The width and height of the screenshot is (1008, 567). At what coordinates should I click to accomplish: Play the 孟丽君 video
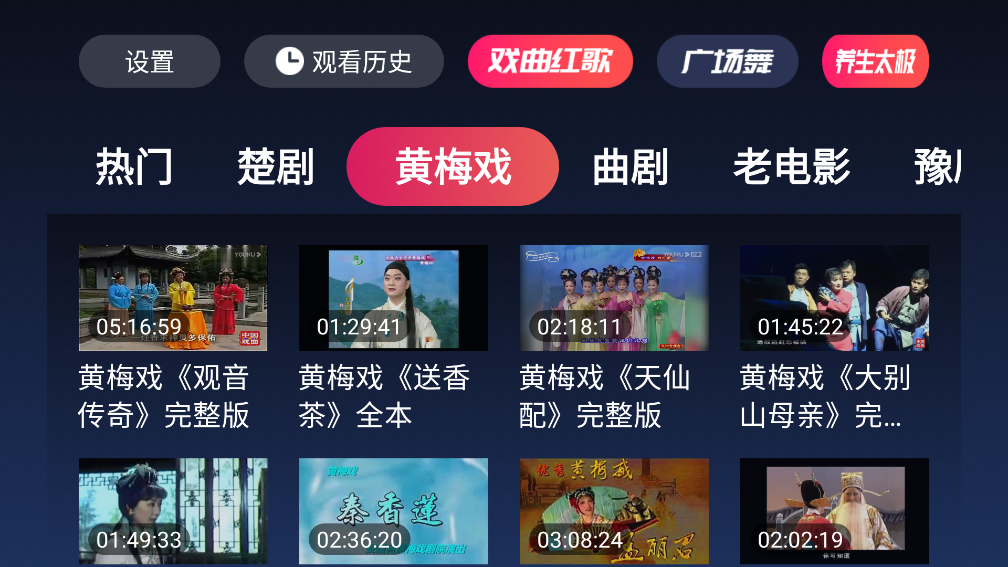[x=614, y=510]
